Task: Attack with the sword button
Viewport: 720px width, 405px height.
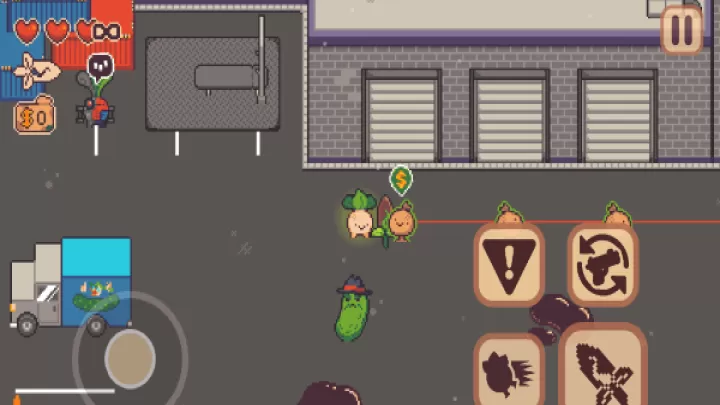Action: click(x=603, y=368)
